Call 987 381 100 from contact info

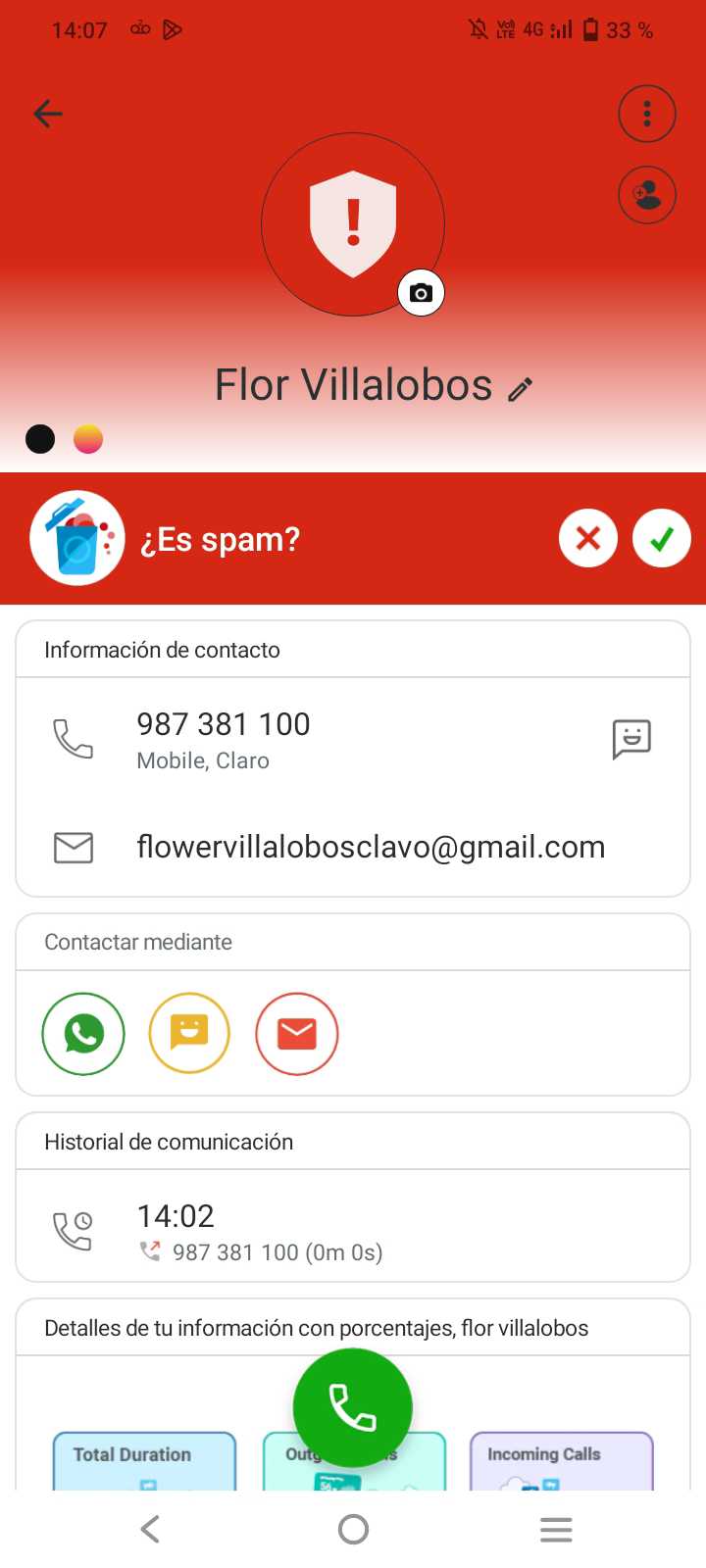click(x=224, y=739)
